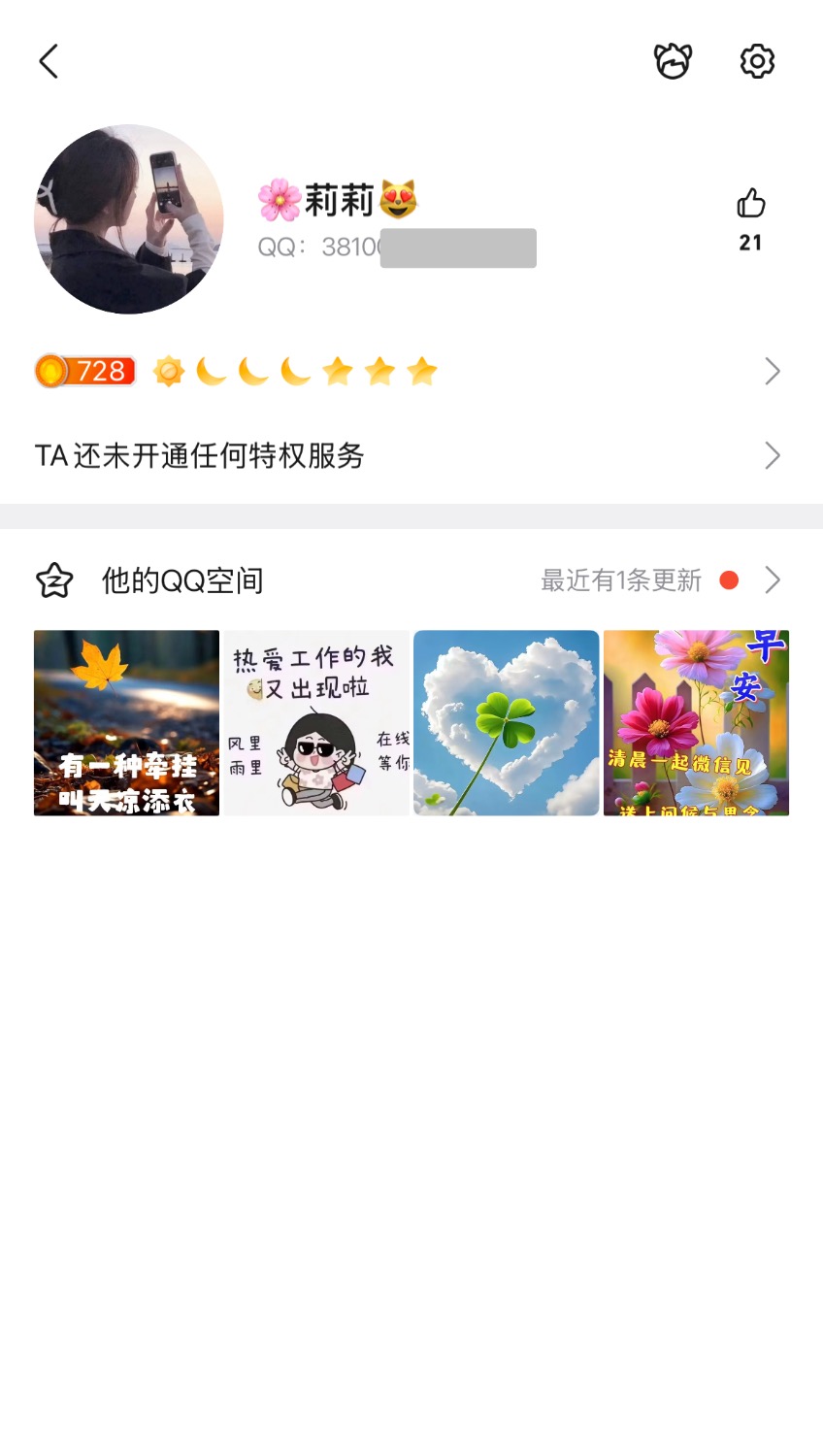The width and height of the screenshot is (823, 1456).
Task: Give 莉莉 a thumbs-up like
Action: tap(750, 205)
